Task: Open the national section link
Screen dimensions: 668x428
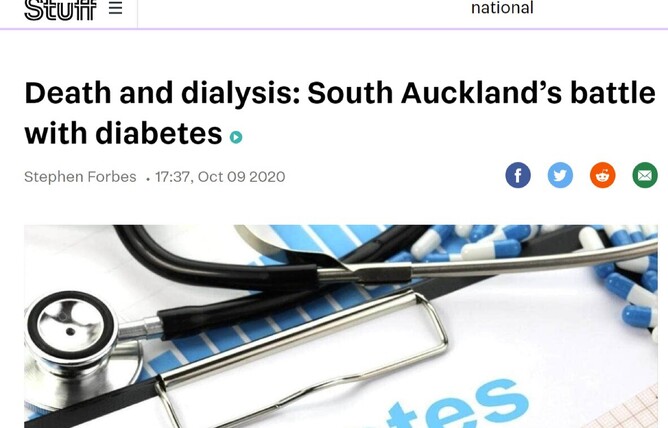Action: click(x=502, y=8)
